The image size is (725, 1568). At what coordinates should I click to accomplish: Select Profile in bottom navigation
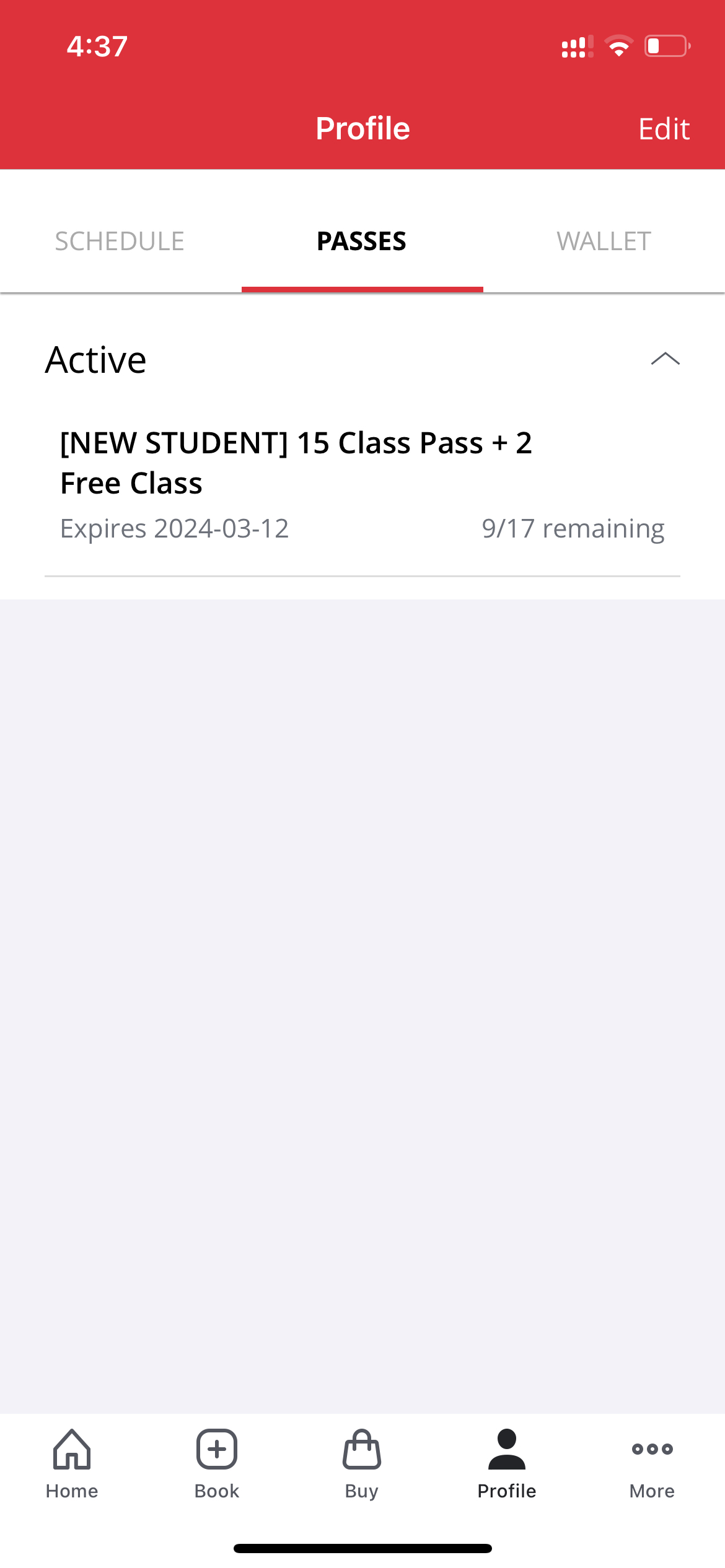pyautogui.click(x=507, y=1464)
